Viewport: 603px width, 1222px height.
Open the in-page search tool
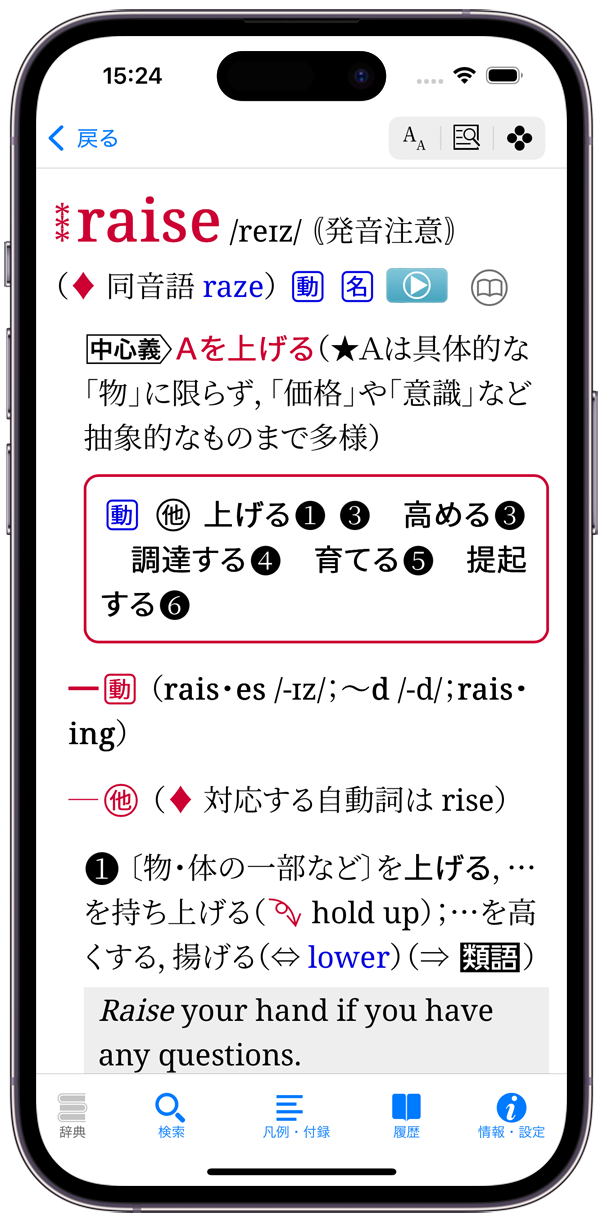[x=467, y=138]
